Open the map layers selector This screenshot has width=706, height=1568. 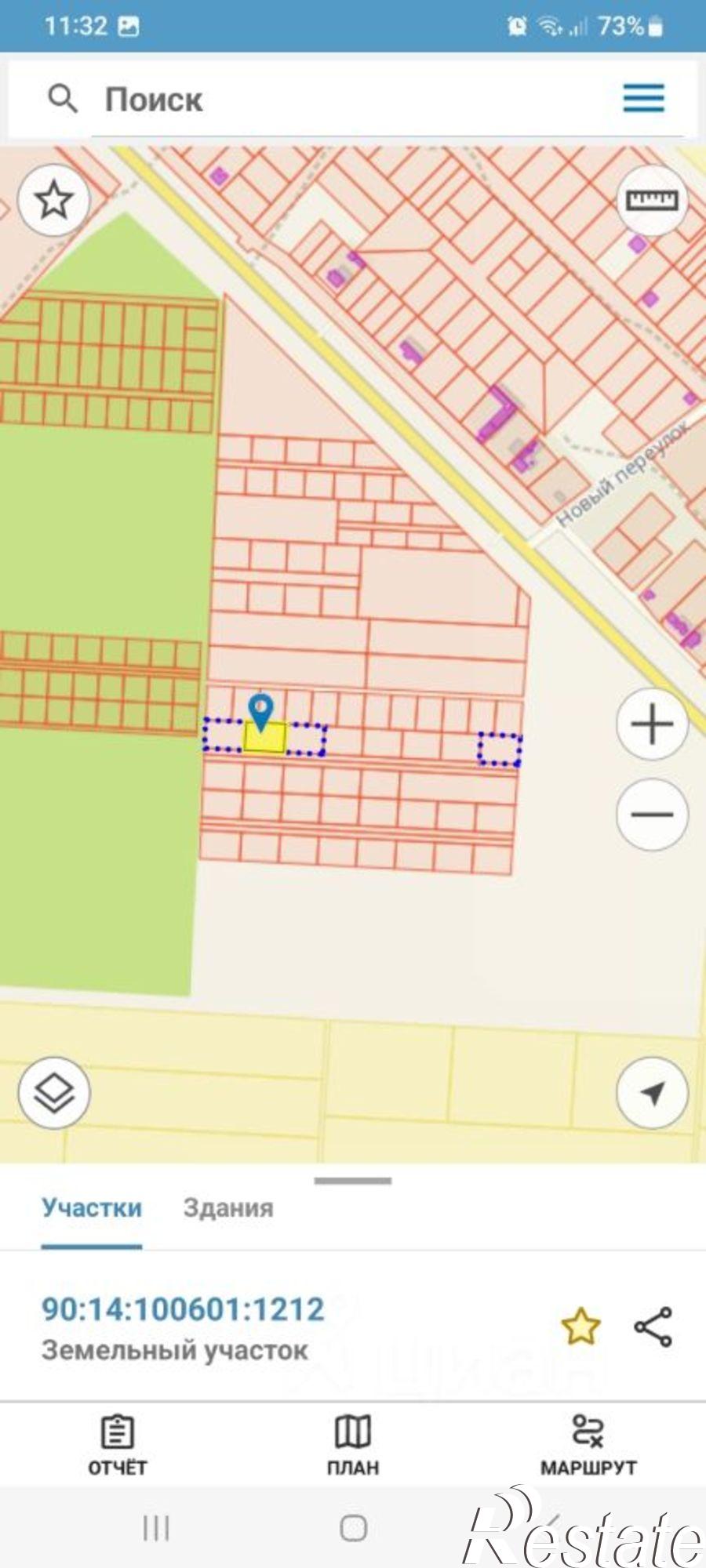coord(53,1093)
